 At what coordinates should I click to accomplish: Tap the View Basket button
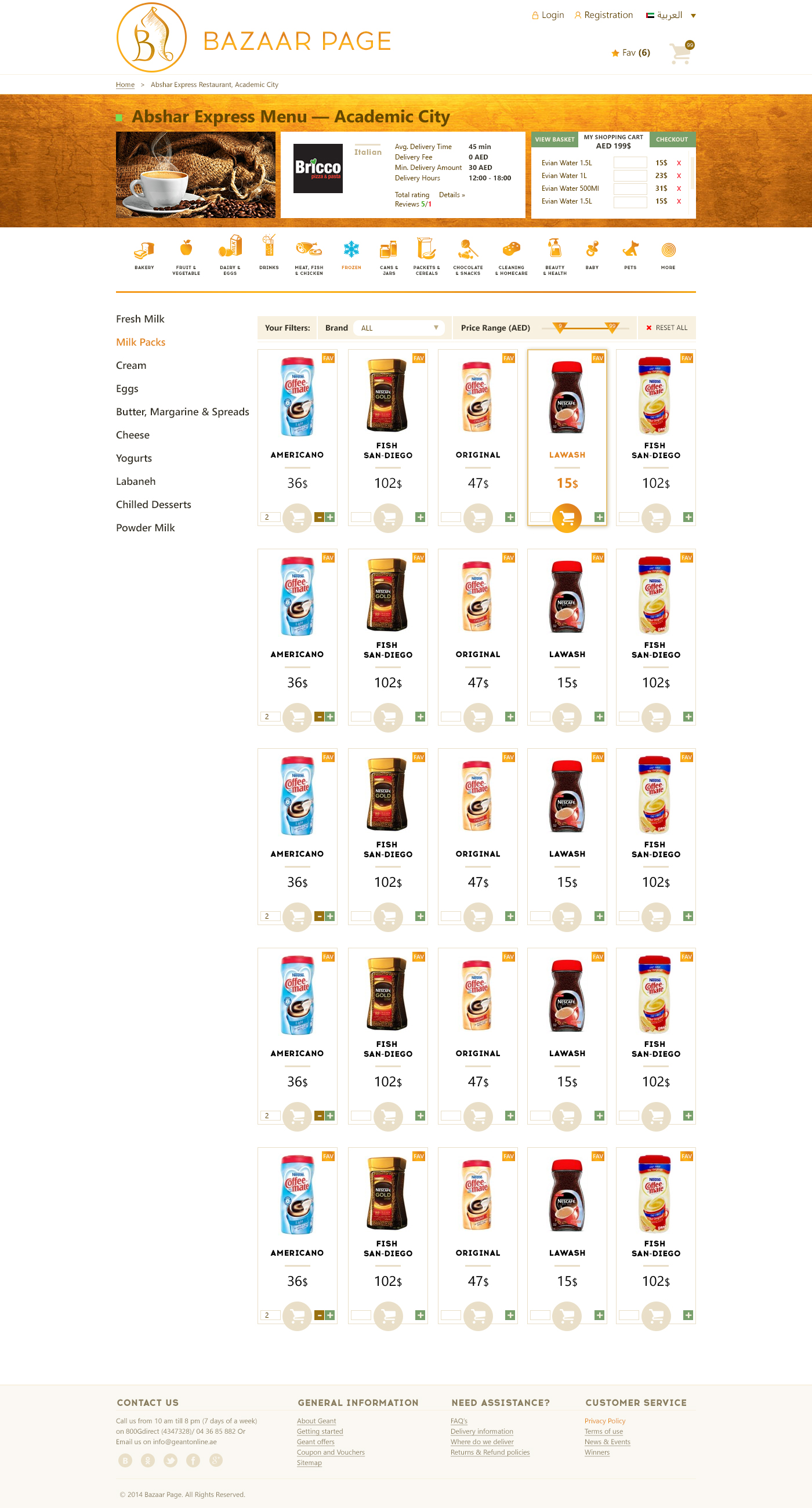point(554,139)
